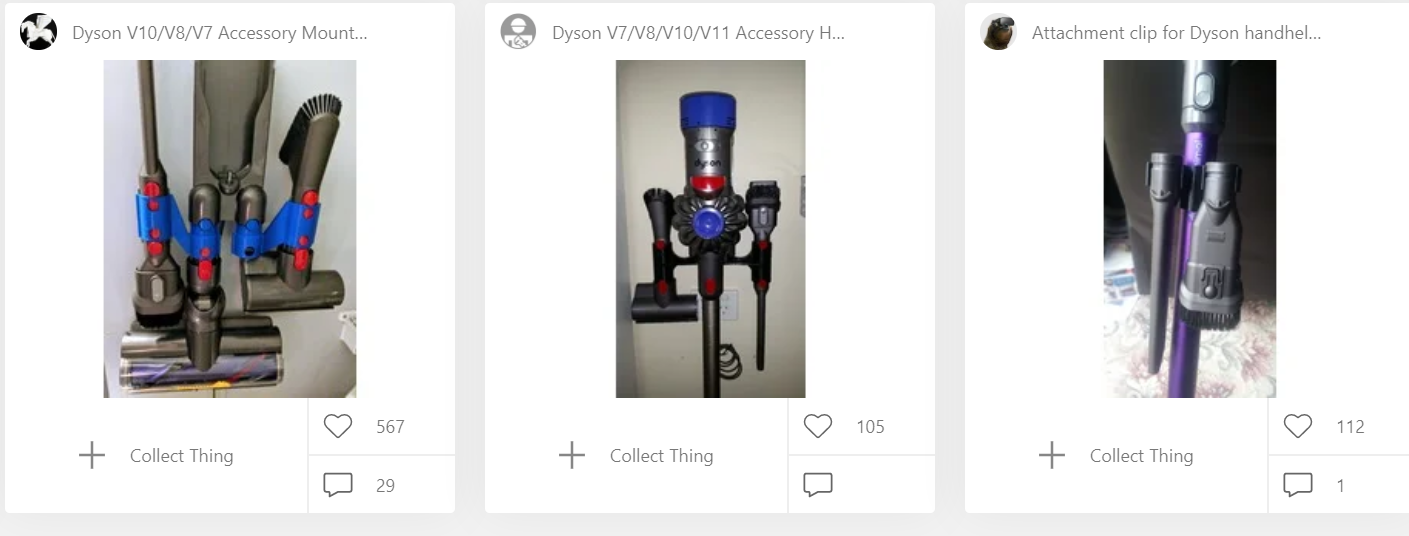1409x536 pixels.
Task: Open the Dyson V7/V8/V10/V11 Accessory title link
Action: point(698,33)
